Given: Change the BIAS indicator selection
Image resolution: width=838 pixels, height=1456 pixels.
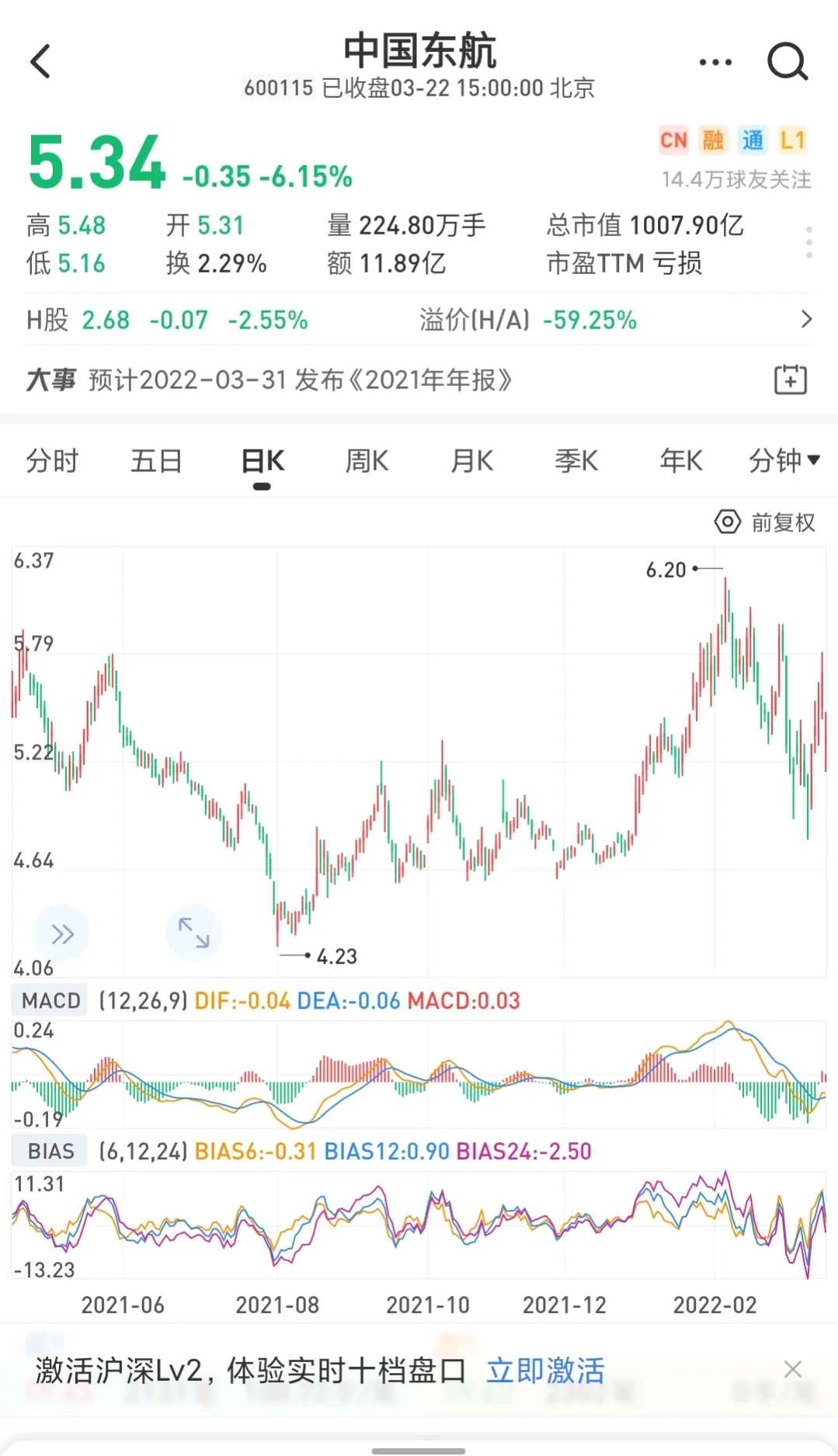Looking at the screenshot, I should [x=50, y=1151].
